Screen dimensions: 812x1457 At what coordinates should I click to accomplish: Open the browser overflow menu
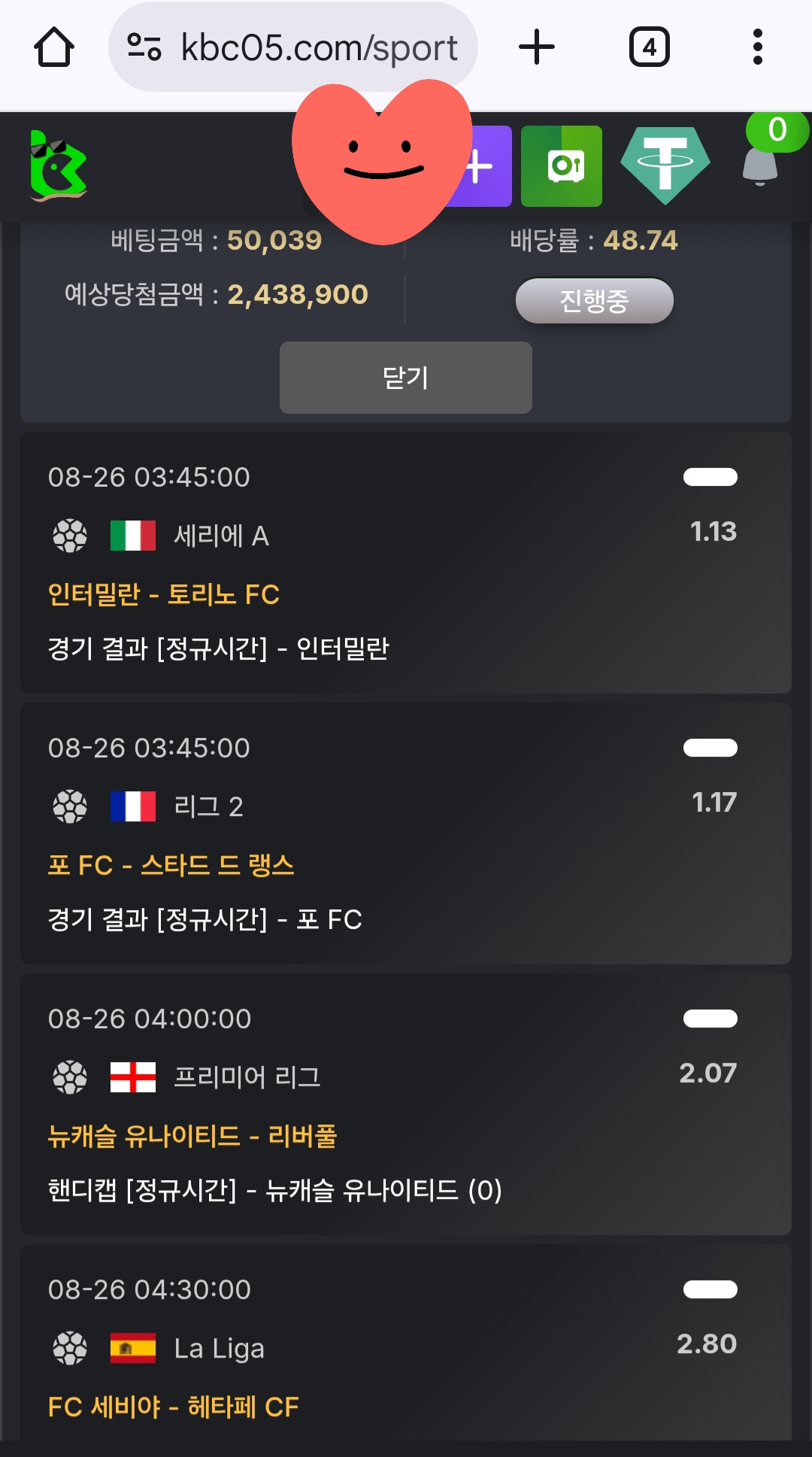[757, 47]
